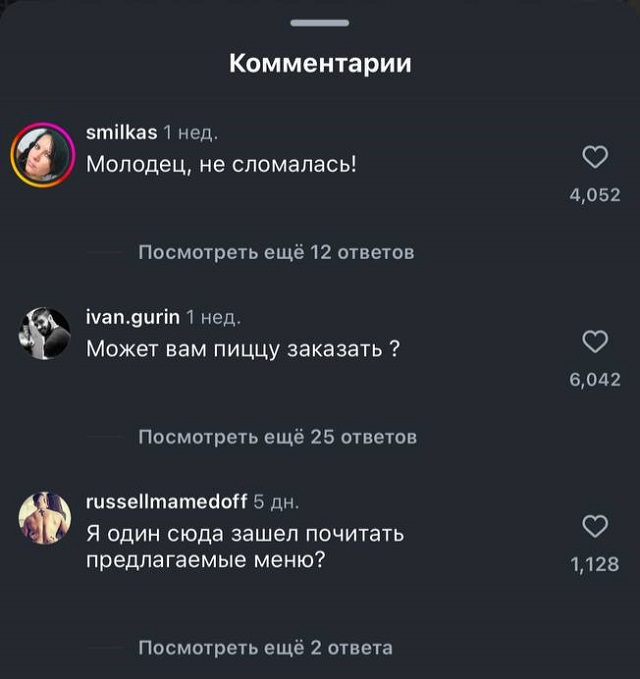
Task: Open russellmamedoff's profile avatar
Action: [45, 517]
